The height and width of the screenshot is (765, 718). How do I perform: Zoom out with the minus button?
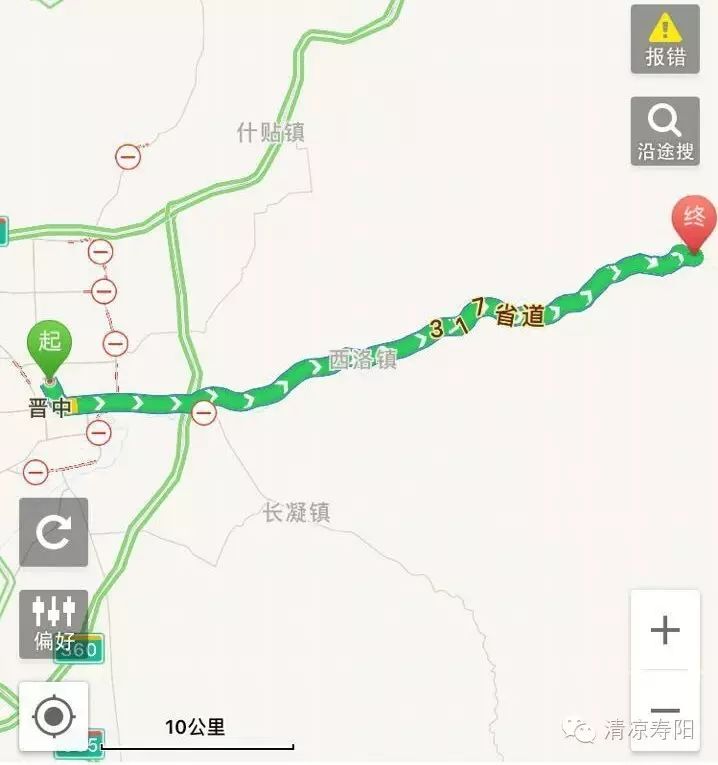point(665,712)
